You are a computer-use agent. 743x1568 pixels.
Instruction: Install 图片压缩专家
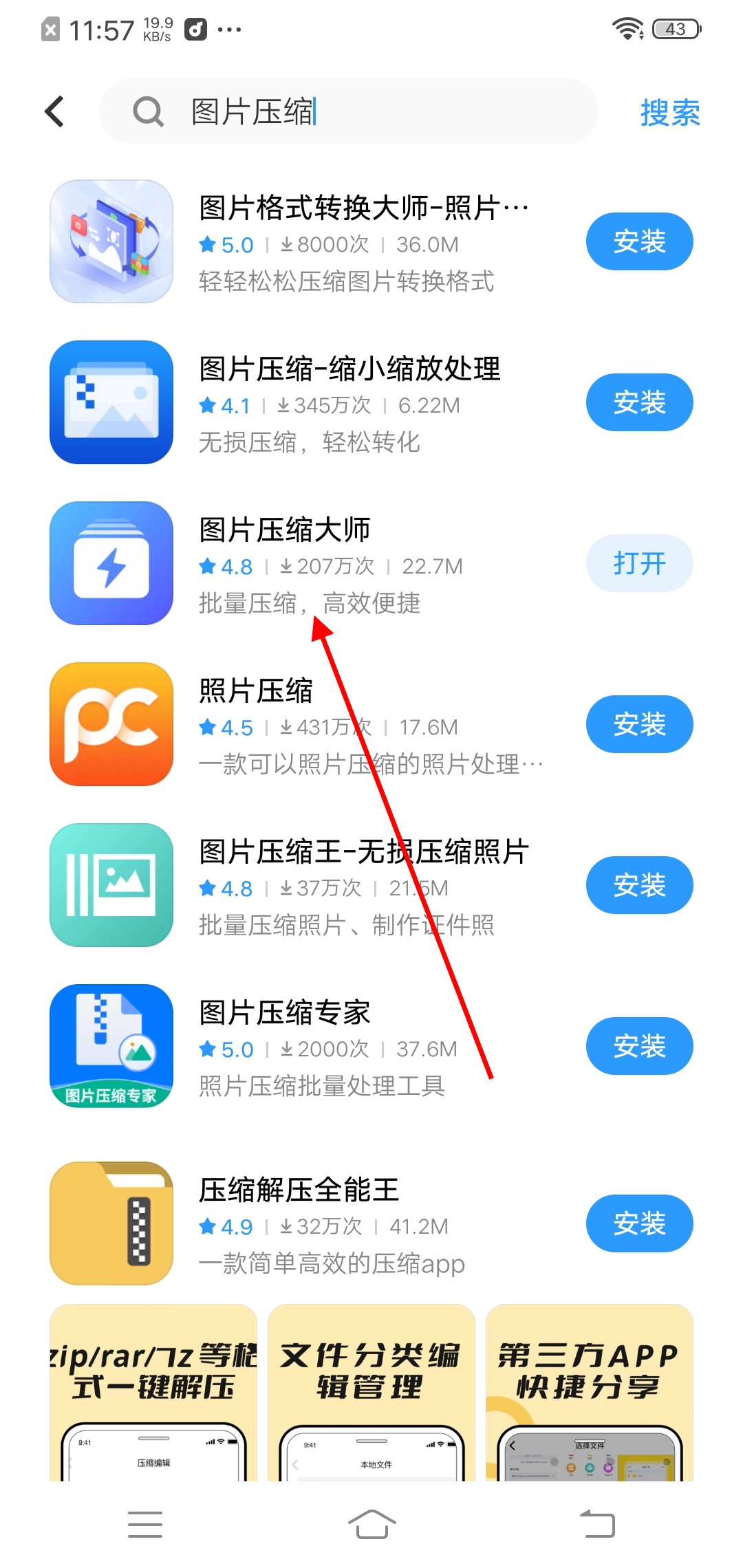tap(639, 1046)
